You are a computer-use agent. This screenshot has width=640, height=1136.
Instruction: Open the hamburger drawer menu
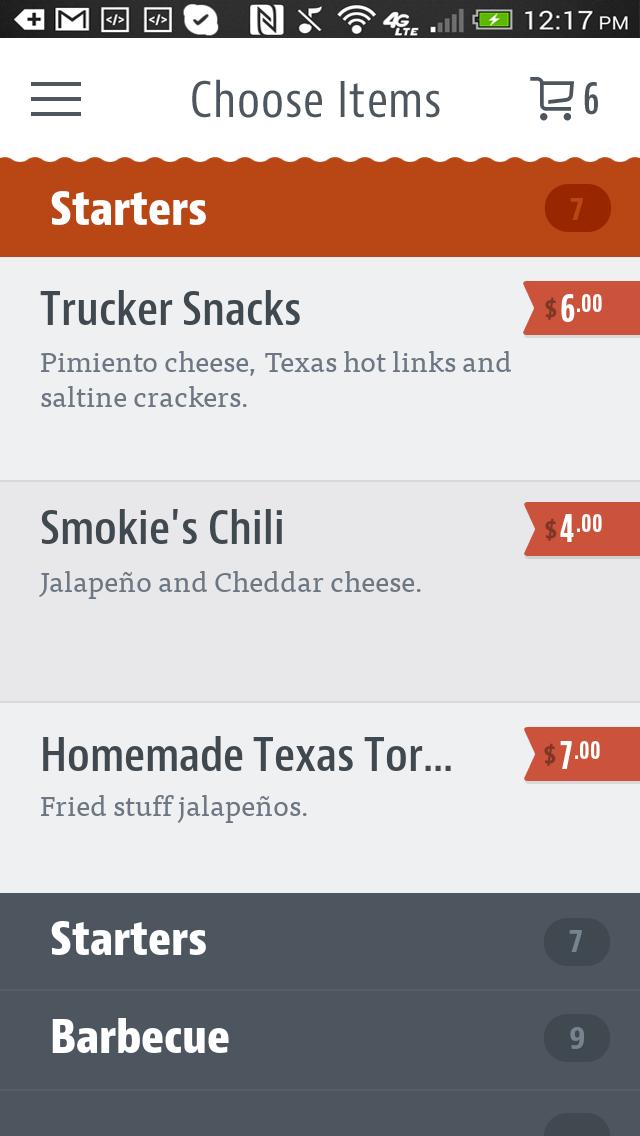click(56, 99)
